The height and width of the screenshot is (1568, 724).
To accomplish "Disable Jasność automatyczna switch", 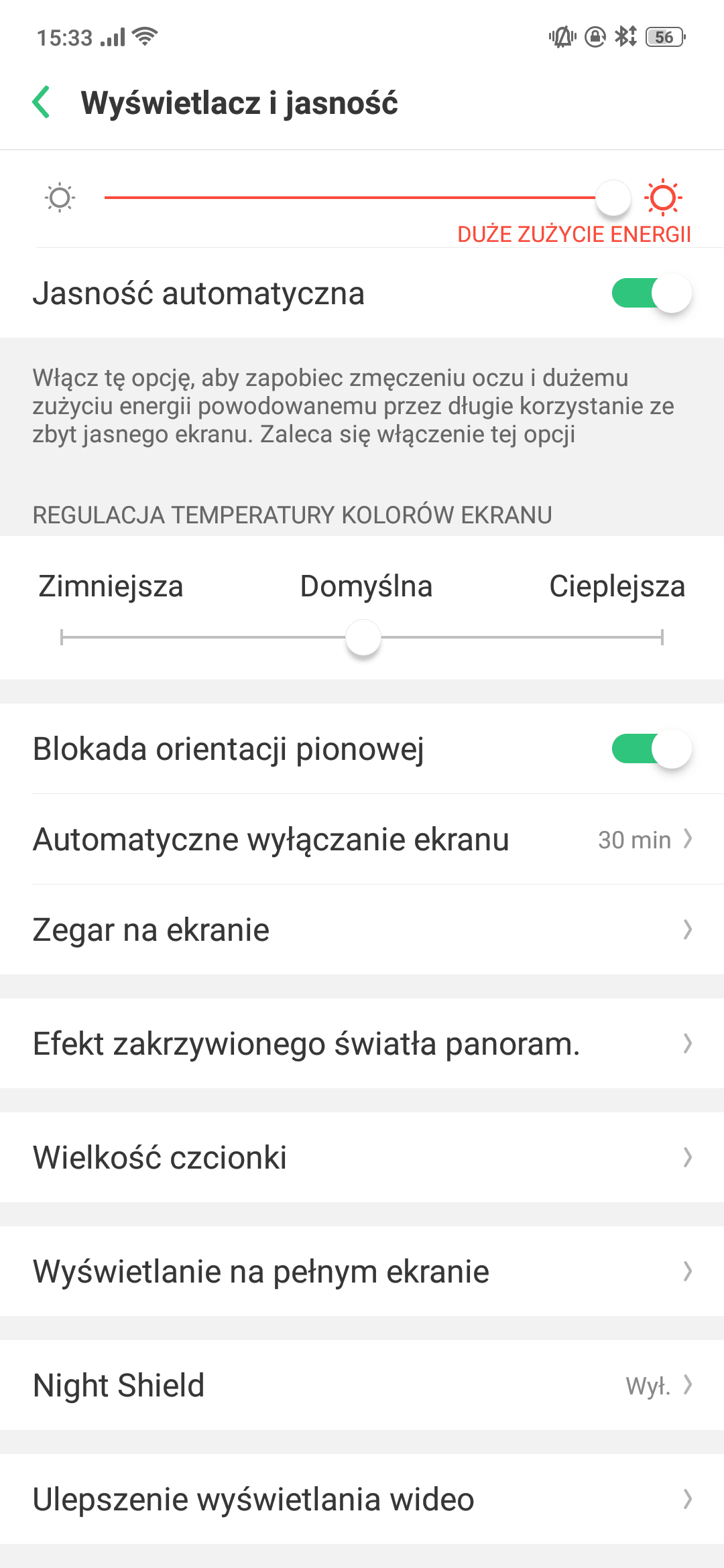I will pyautogui.click(x=650, y=293).
